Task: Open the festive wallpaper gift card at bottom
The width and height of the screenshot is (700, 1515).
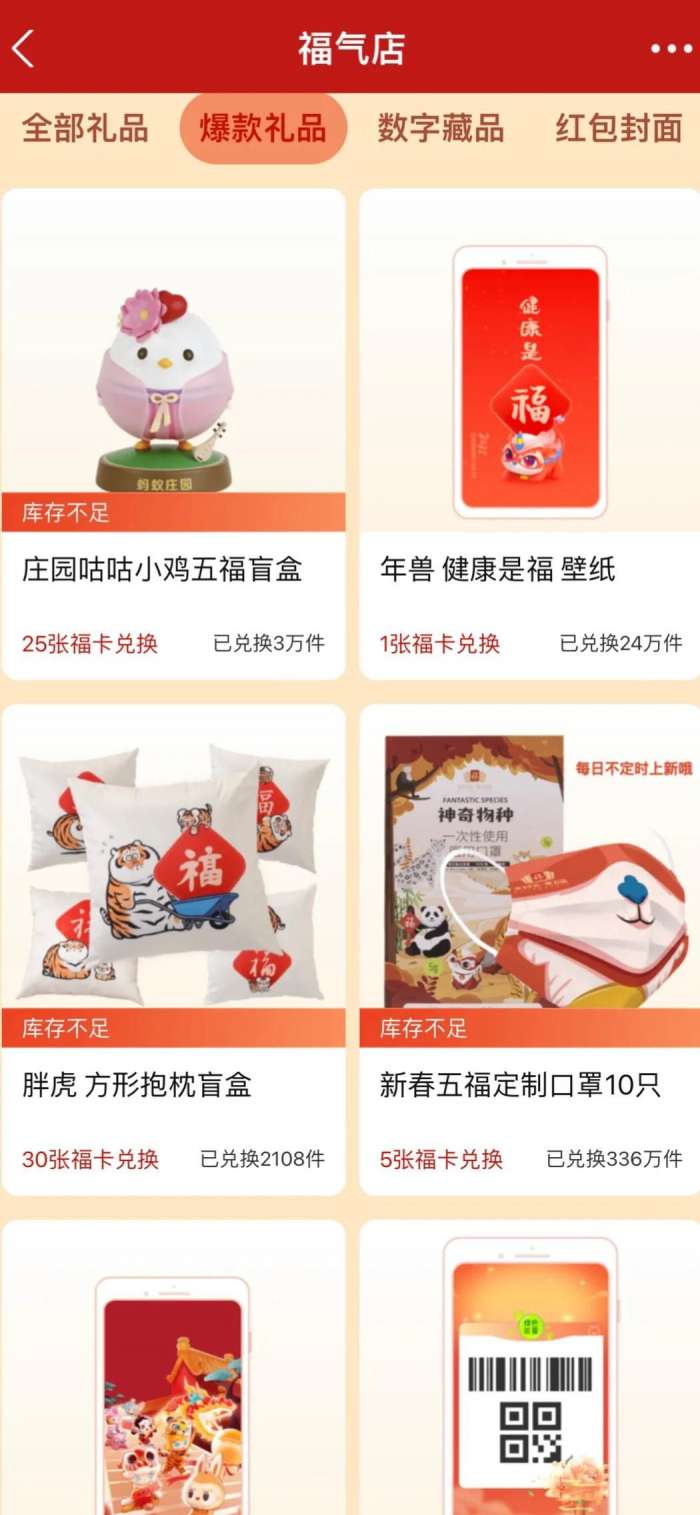Action: click(x=173, y=1370)
